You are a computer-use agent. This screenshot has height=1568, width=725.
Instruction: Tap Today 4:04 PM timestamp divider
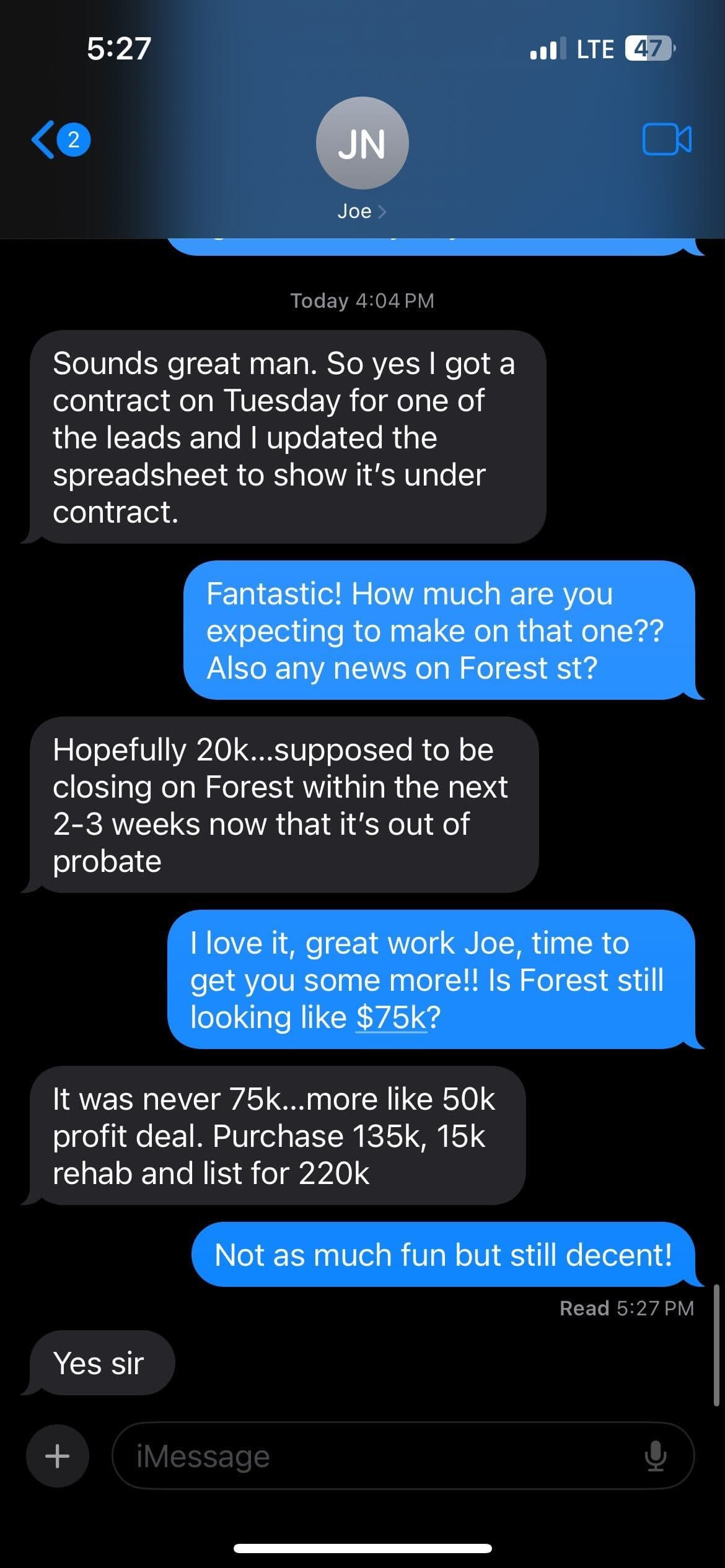[x=362, y=301]
